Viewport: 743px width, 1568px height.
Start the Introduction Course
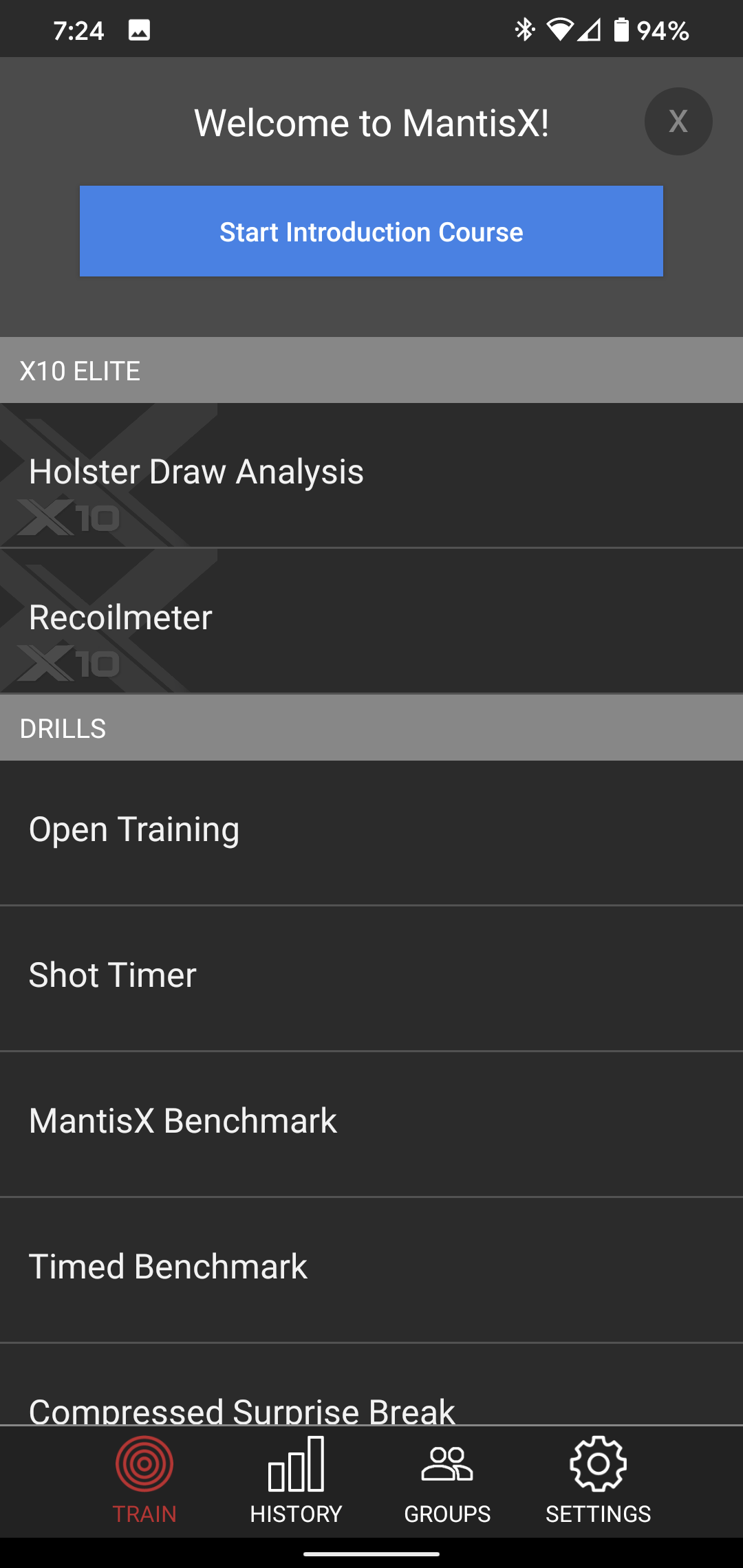coord(371,231)
